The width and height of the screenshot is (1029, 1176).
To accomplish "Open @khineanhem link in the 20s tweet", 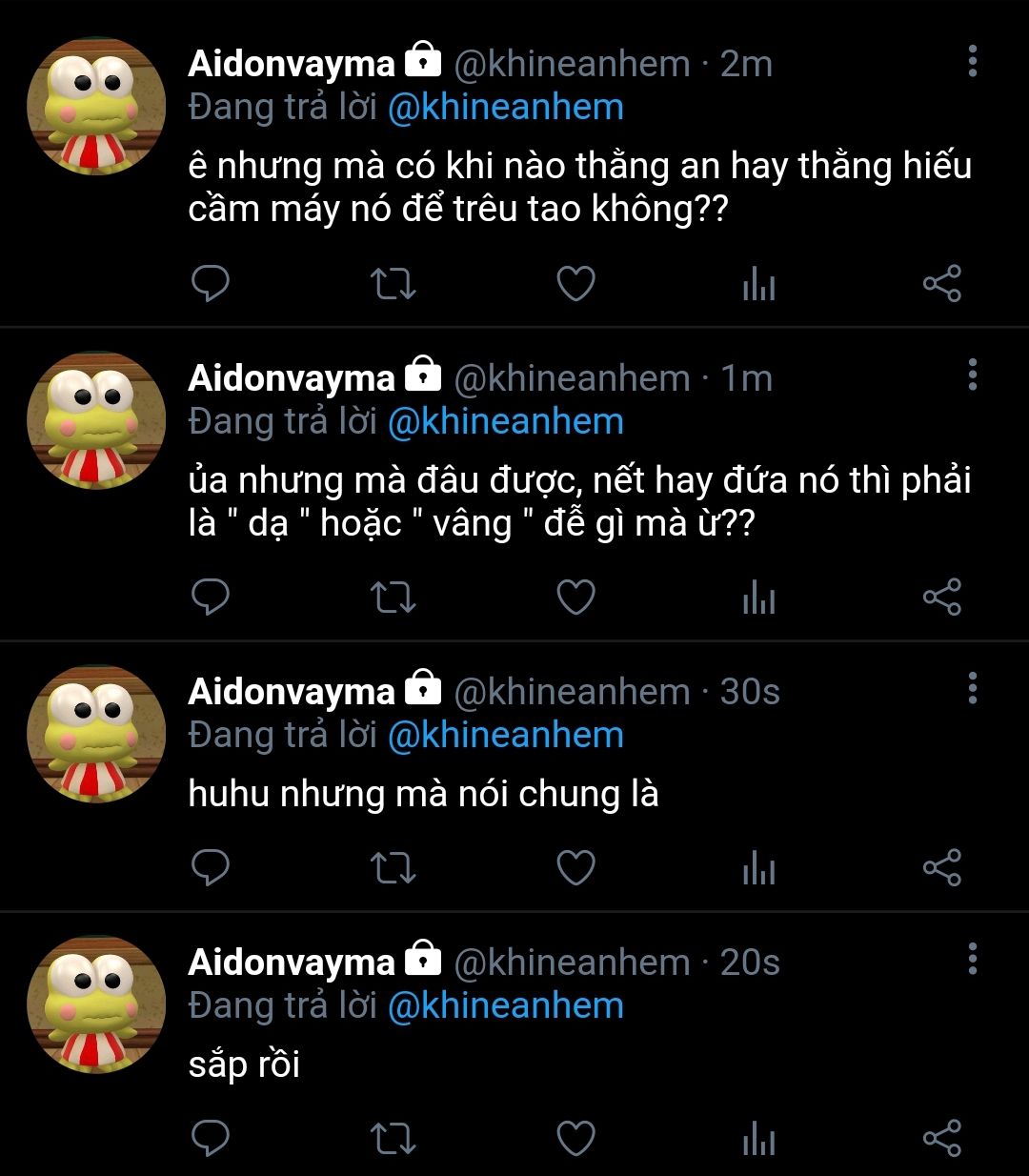I will (x=505, y=1005).
